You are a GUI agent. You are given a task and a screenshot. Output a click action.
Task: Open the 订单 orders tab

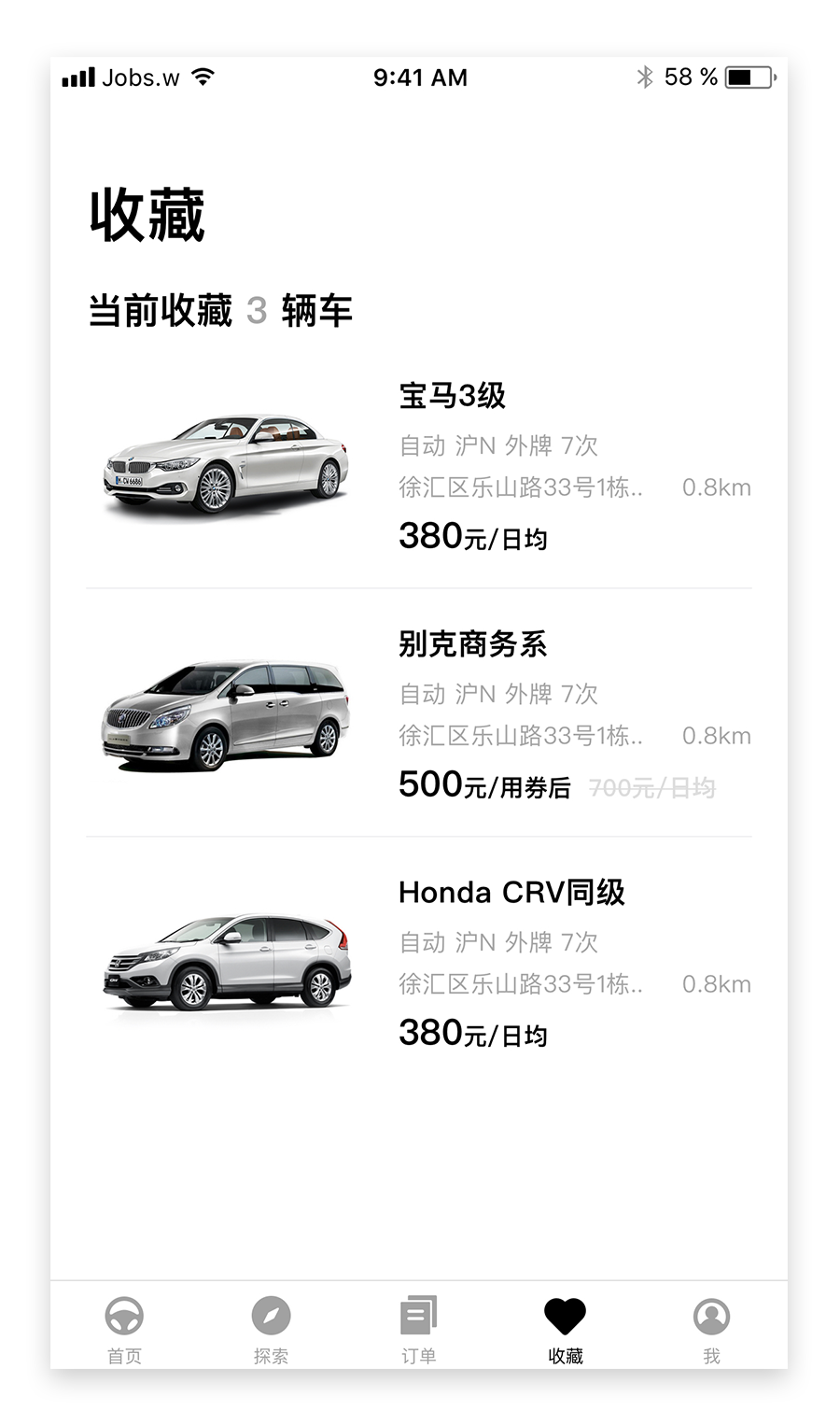coord(418,1329)
